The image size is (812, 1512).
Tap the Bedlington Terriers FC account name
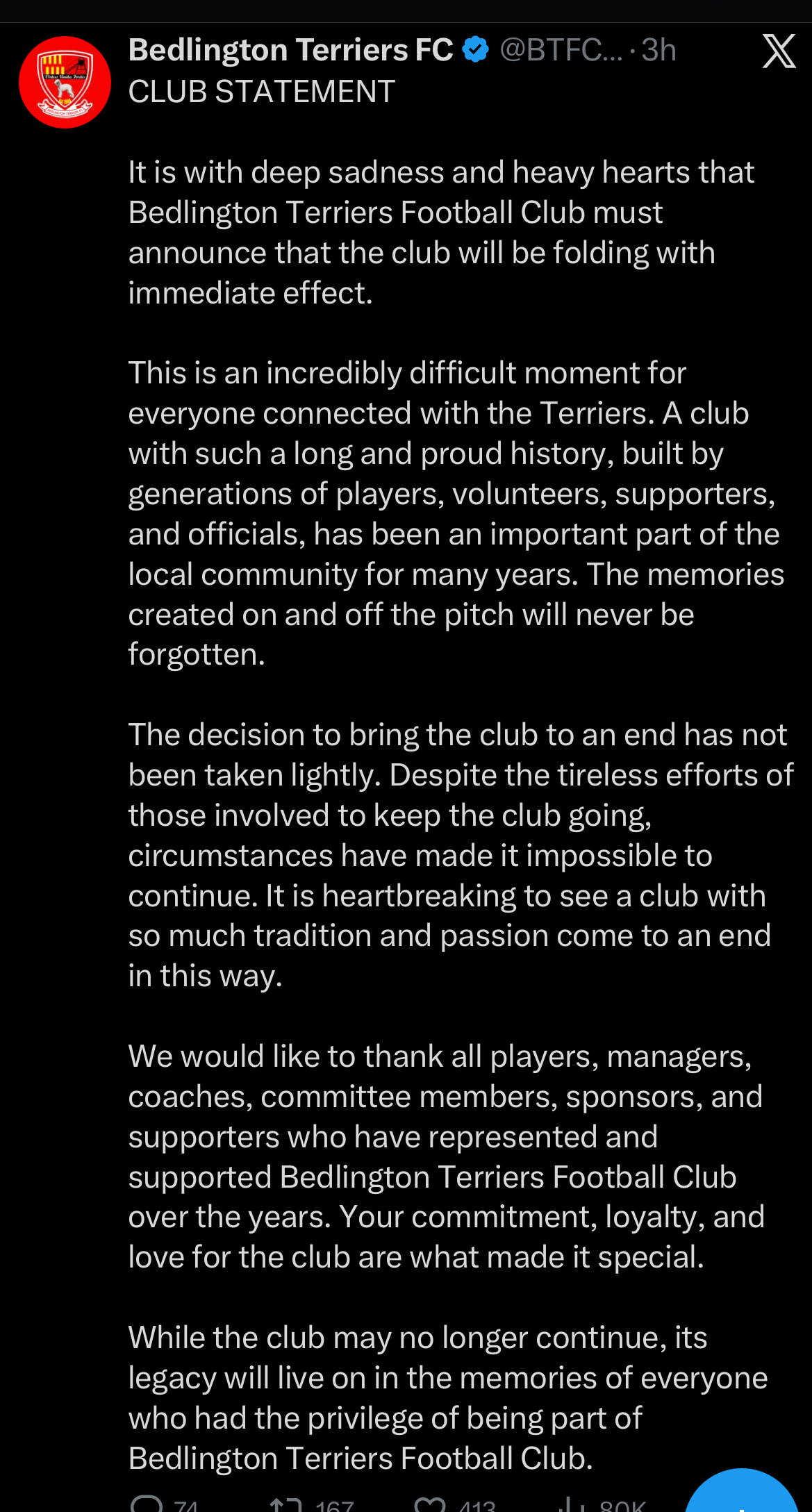(x=290, y=50)
